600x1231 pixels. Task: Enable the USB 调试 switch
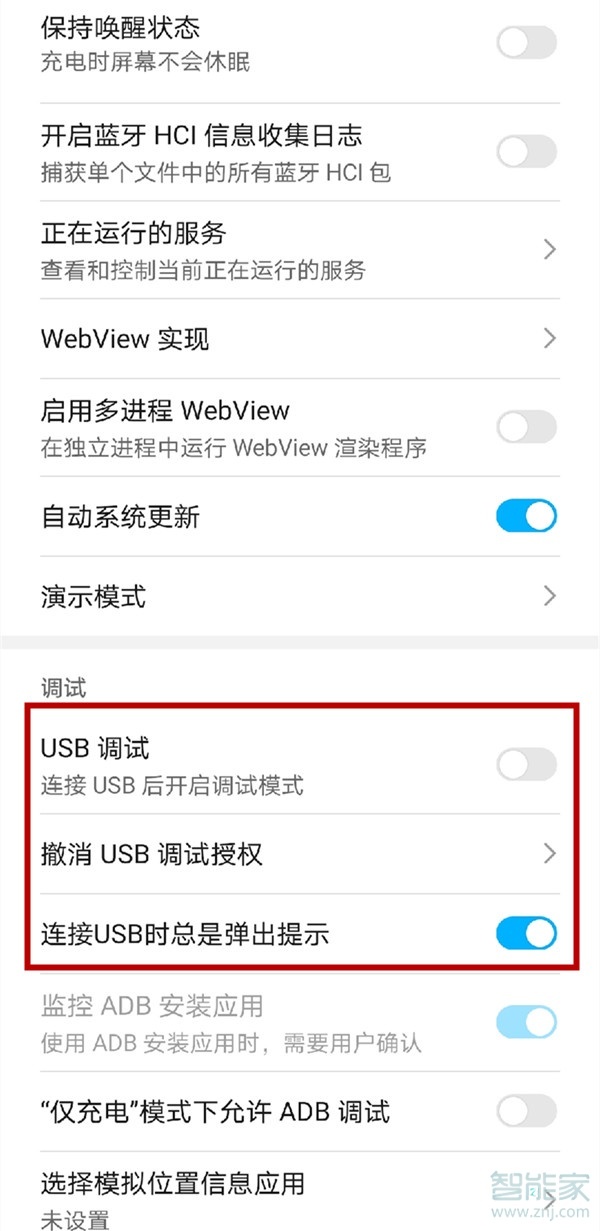pyautogui.click(x=526, y=765)
